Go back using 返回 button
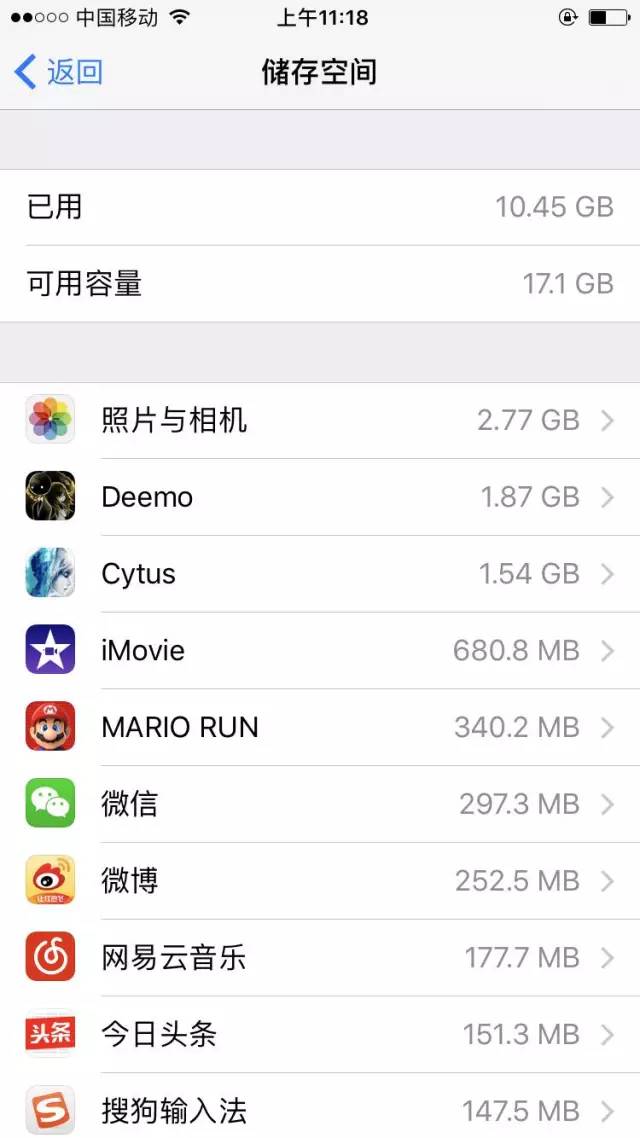This screenshot has height=1138, width=640. (58, 73)
